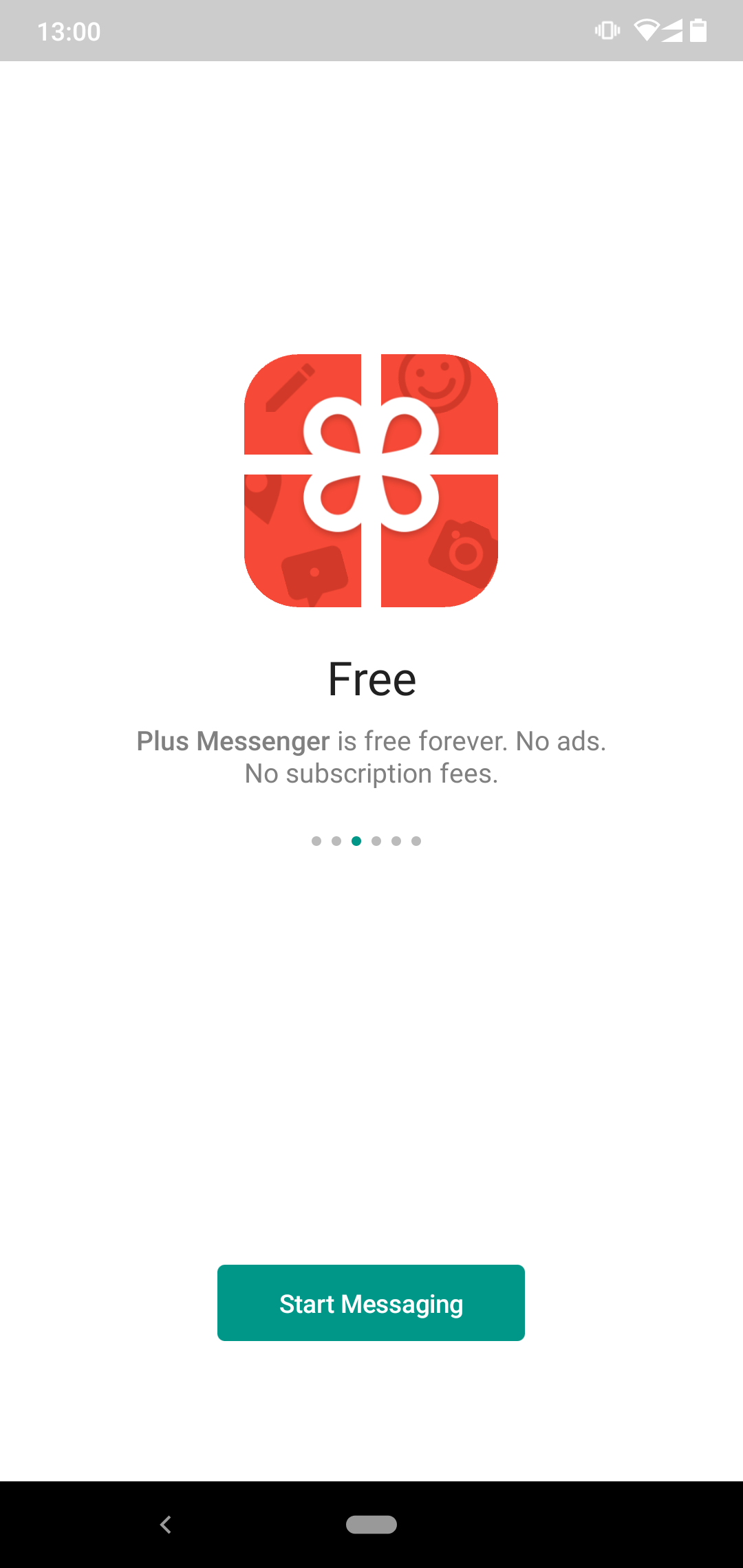Screen dimensions: 743x1568
Task: Tap the Wi-Fi status bar icon
Action: [x=645, y=29]
